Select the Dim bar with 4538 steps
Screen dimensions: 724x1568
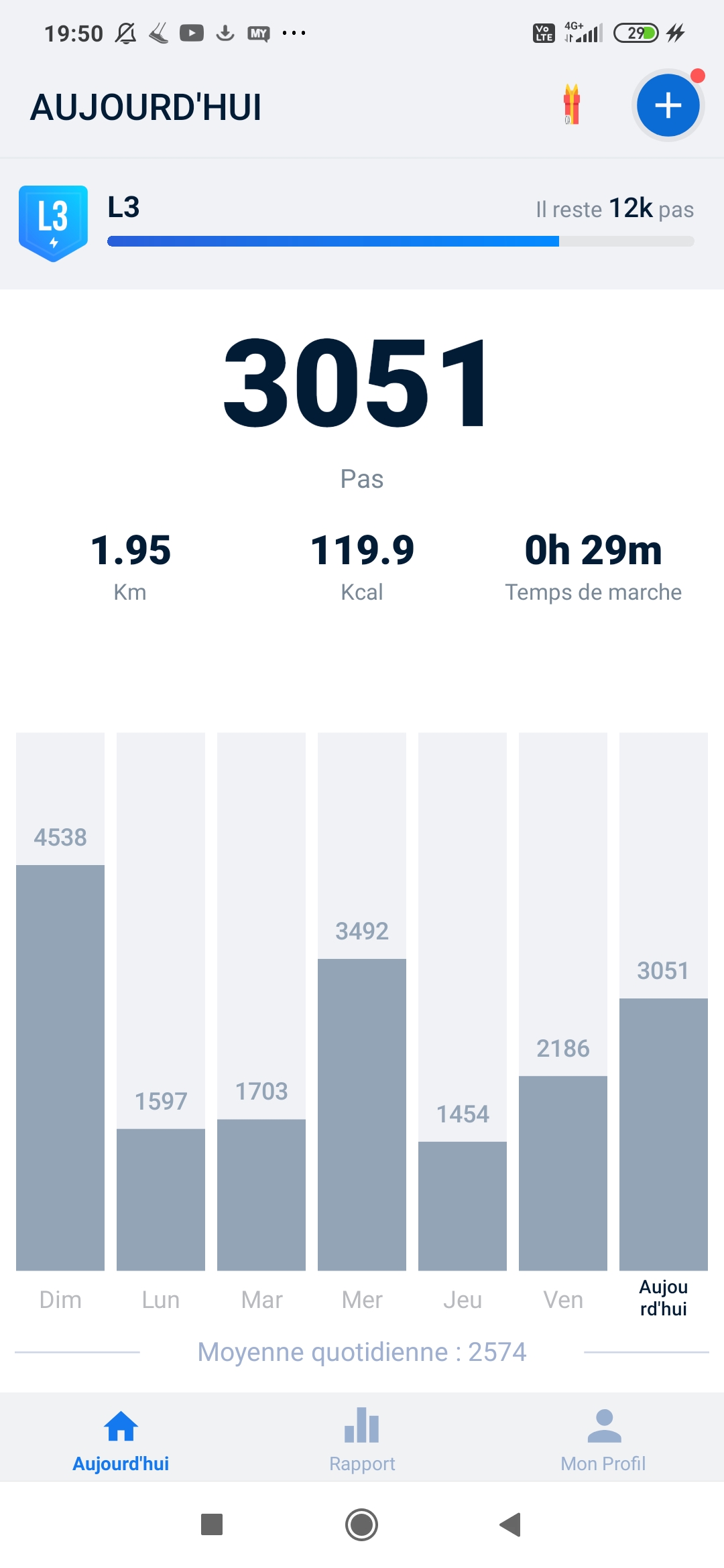pyautogui.click(x=60, y=1067)
